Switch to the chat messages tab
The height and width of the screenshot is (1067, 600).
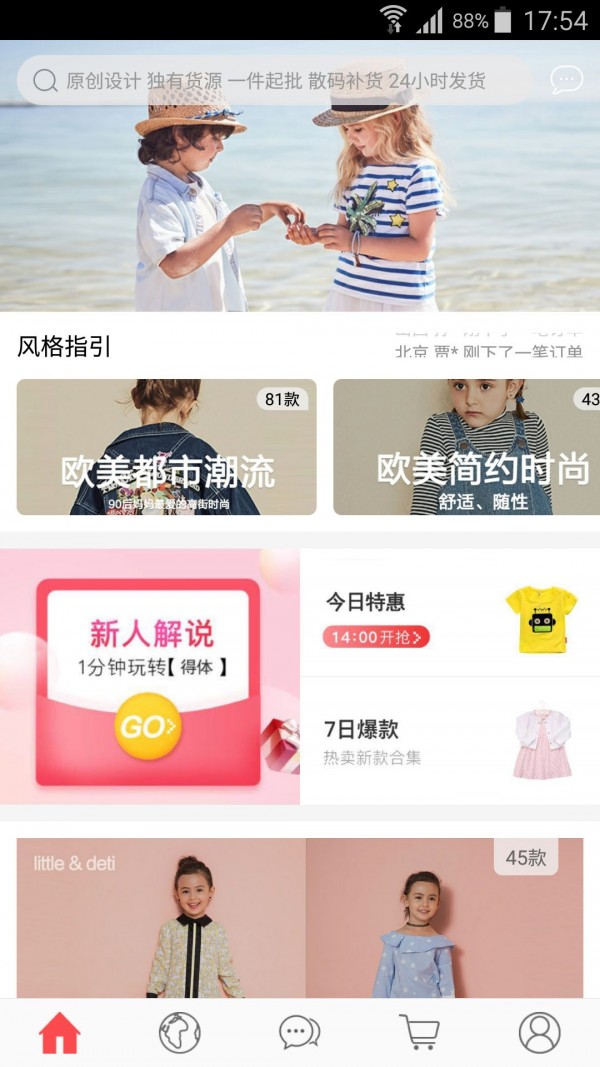point(299,1033)
